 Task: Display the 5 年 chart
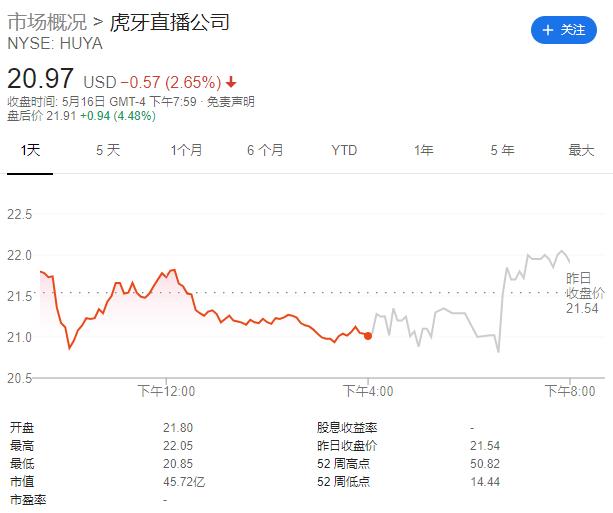[502, 150]
